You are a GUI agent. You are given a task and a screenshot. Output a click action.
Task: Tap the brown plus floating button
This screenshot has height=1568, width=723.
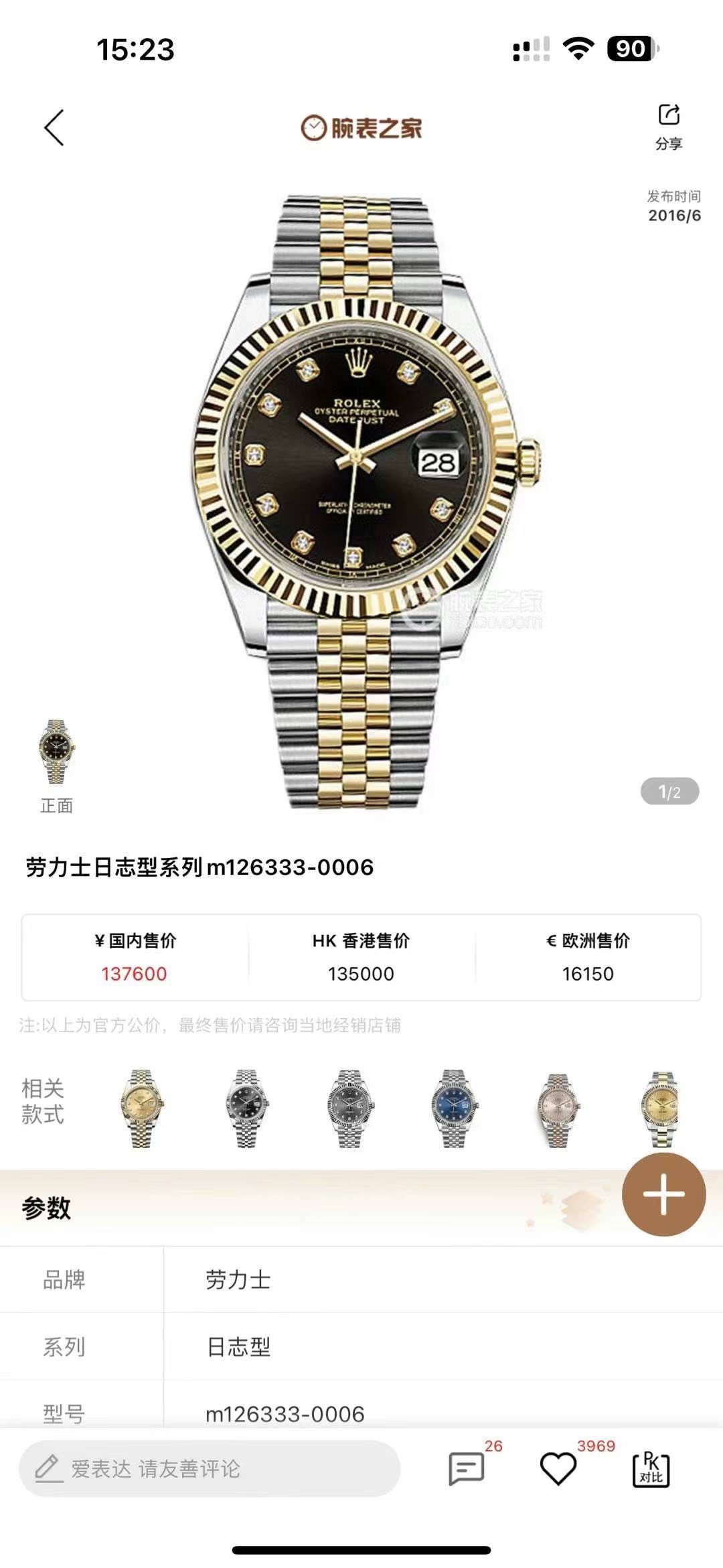[663, 1194]
